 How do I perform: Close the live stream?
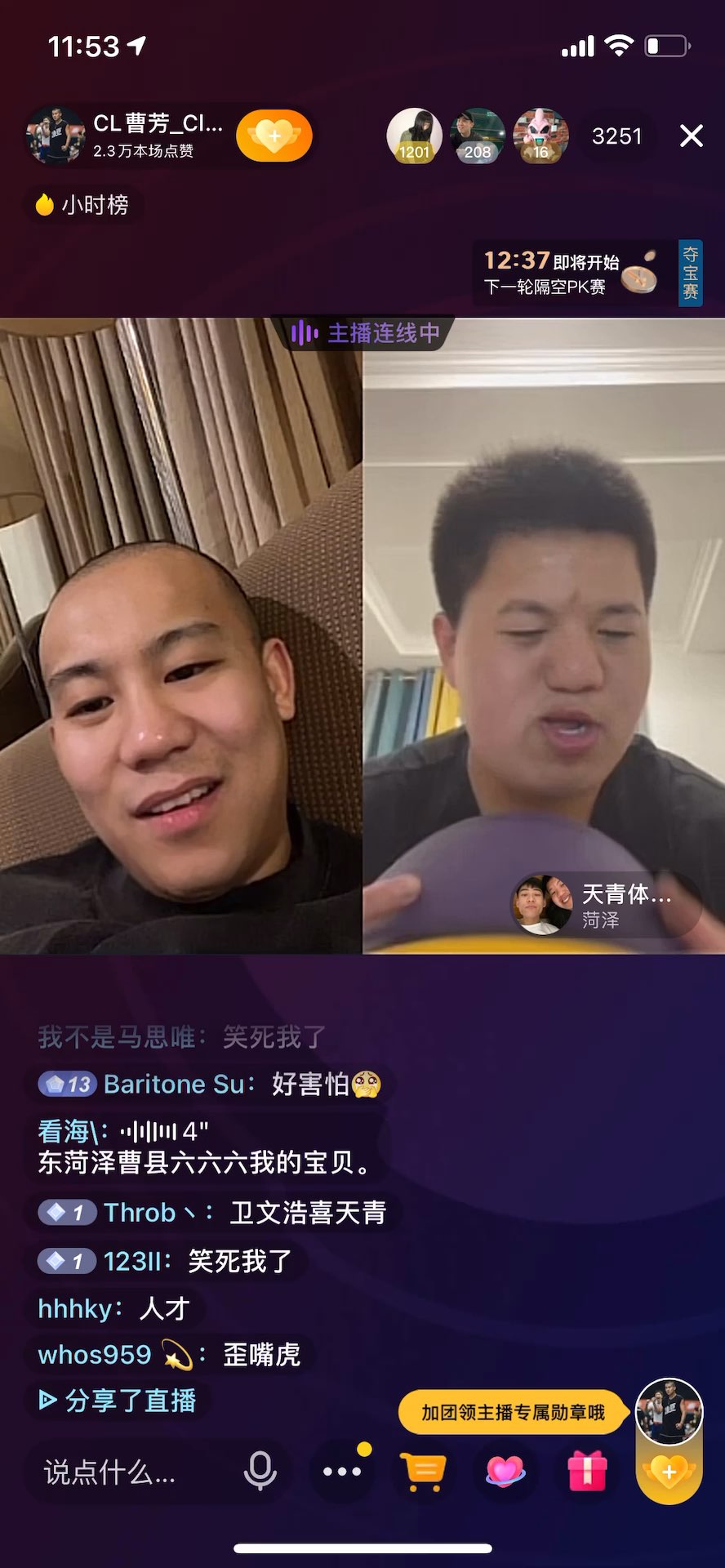click(691, 136)
